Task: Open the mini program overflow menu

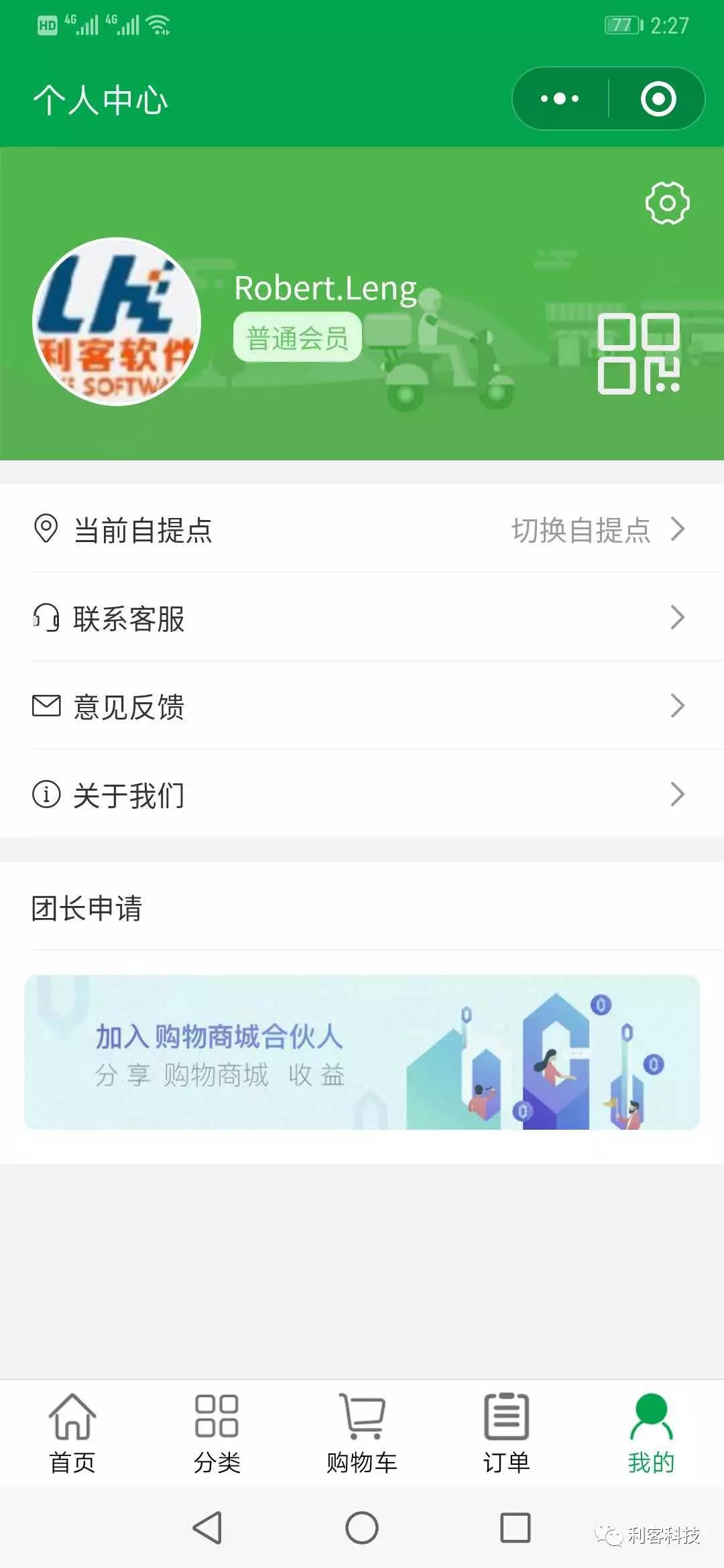Action: coord(560,99)
